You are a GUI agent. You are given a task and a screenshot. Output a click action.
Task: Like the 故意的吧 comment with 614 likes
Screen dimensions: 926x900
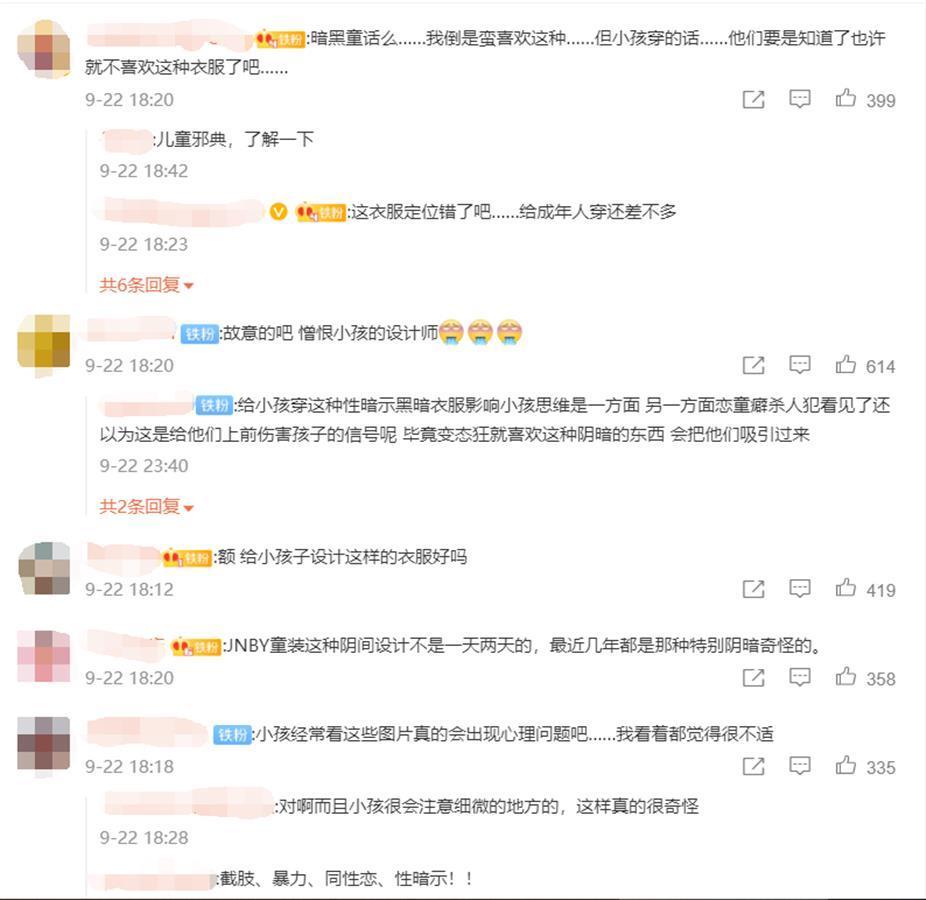847,365
